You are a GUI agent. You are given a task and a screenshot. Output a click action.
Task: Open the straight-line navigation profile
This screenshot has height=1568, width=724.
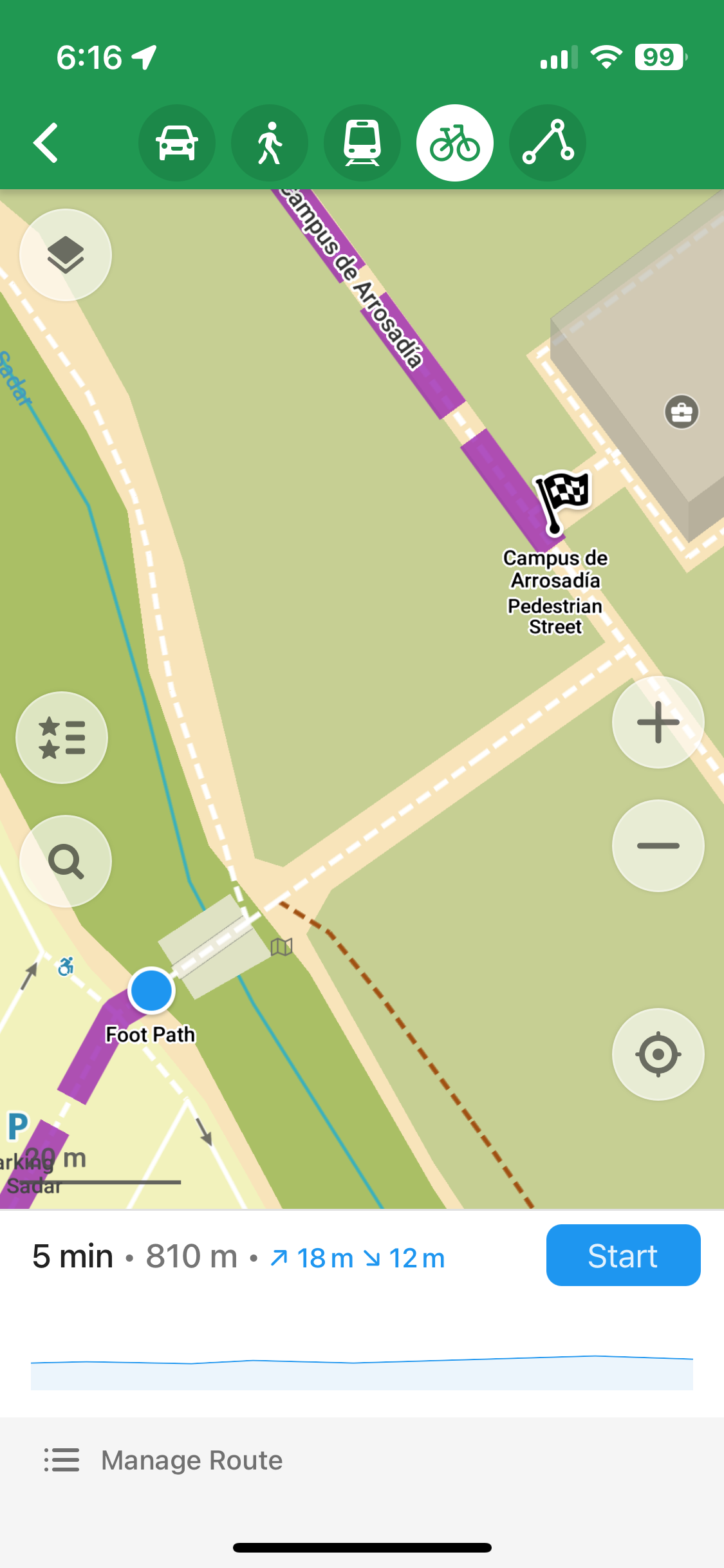[548, 142]
